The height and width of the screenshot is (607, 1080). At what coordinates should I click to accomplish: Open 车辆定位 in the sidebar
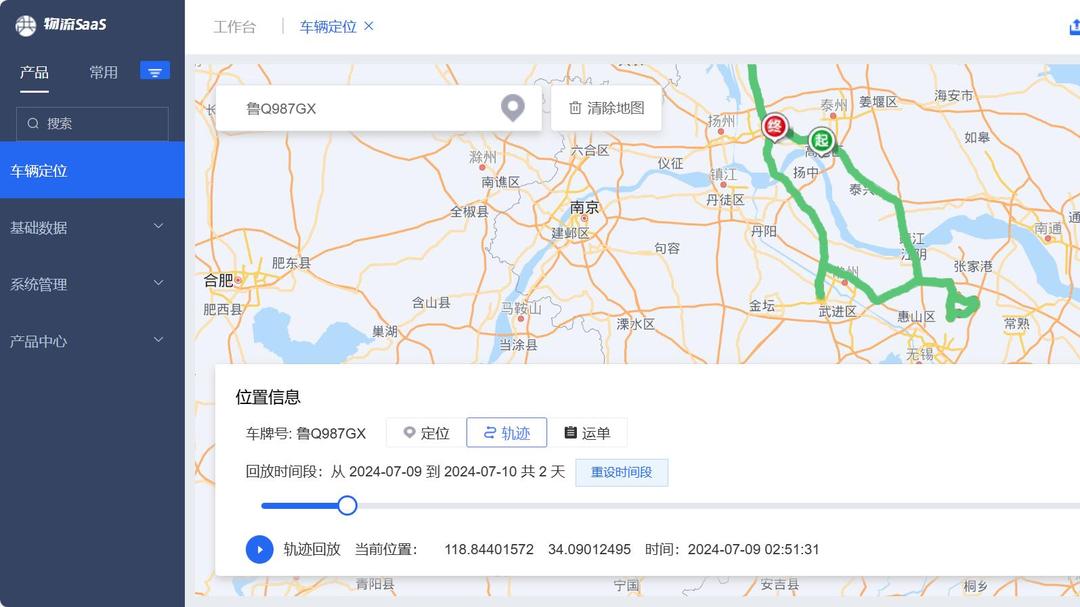92,170
